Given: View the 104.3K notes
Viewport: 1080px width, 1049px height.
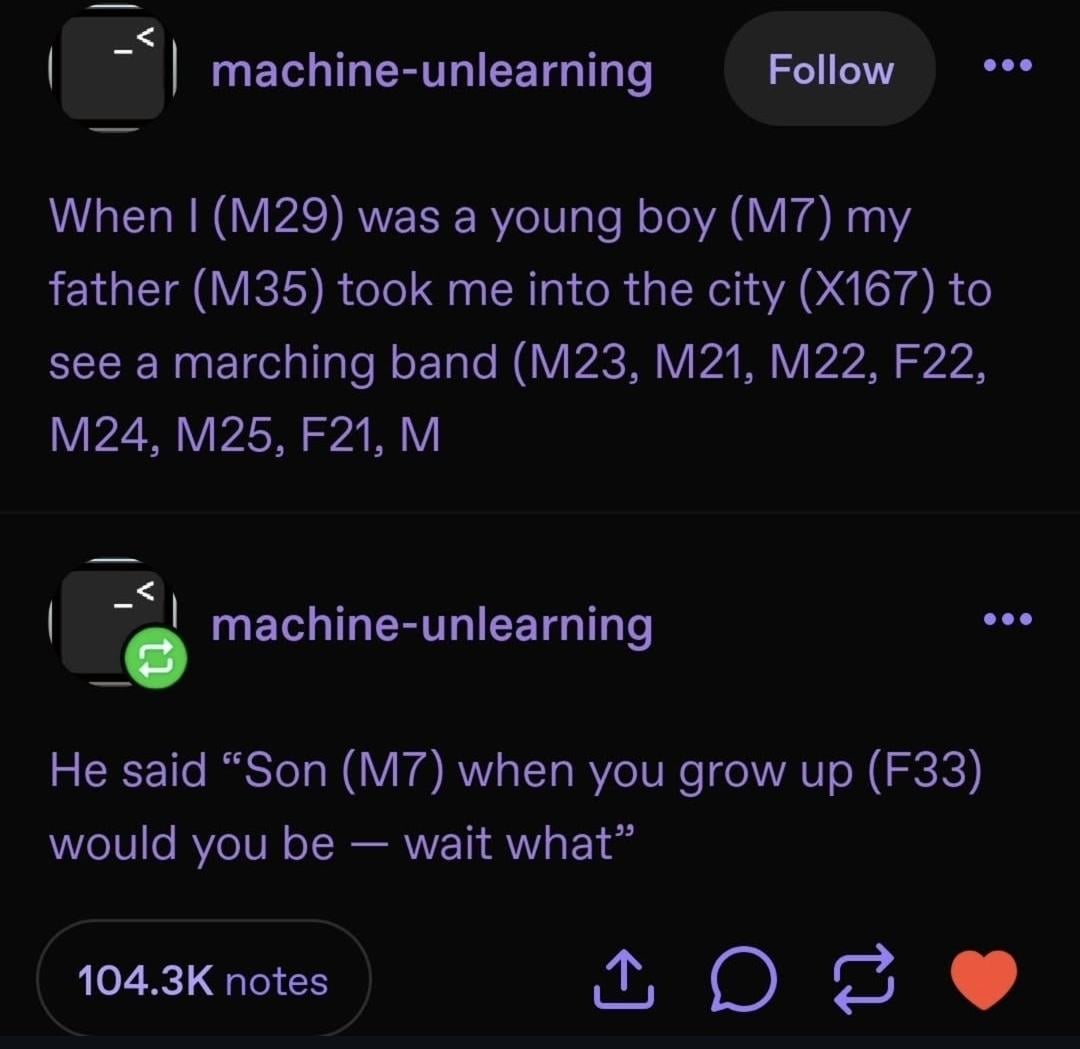Looking at the screenshot, I should point(203,980).
